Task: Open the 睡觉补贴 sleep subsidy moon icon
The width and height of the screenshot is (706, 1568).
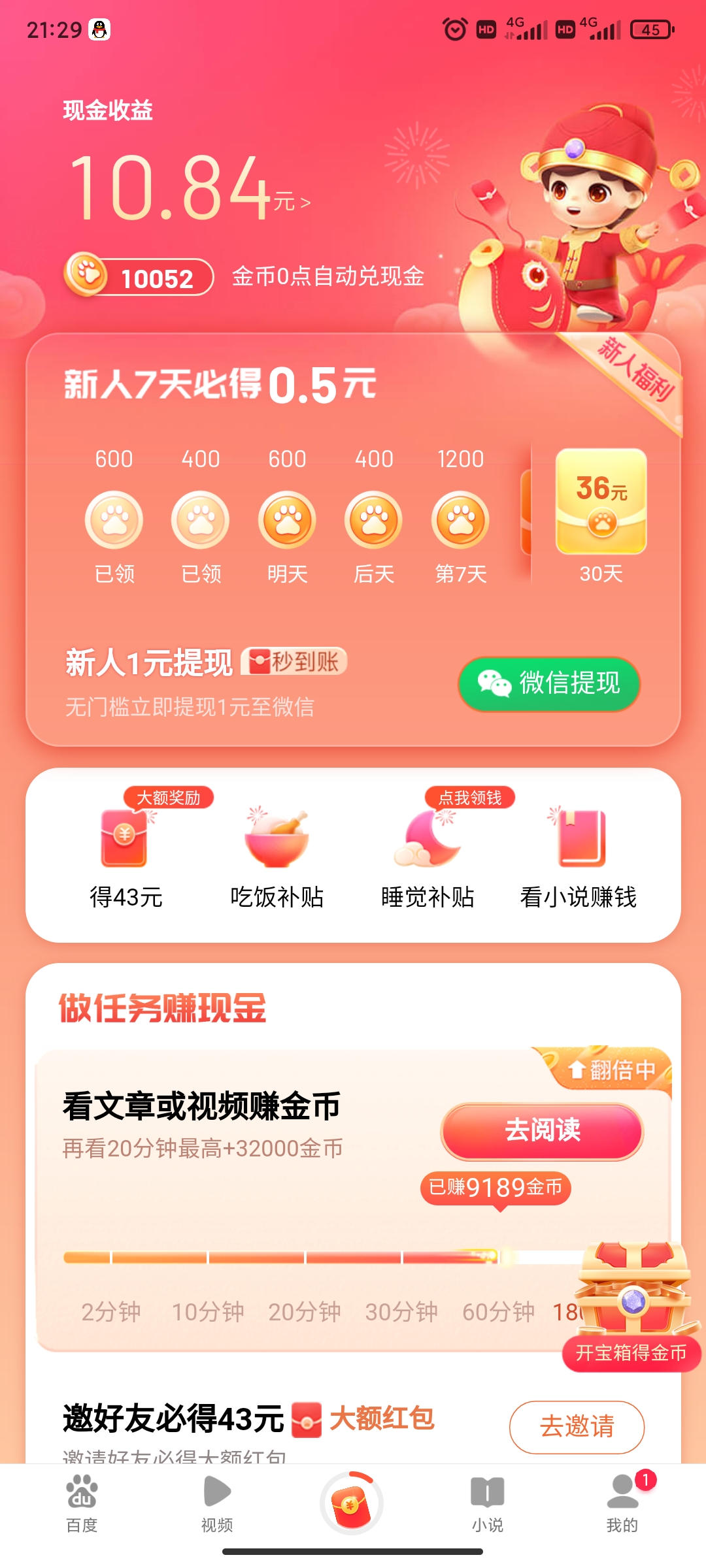Action: tap(431, 843)
